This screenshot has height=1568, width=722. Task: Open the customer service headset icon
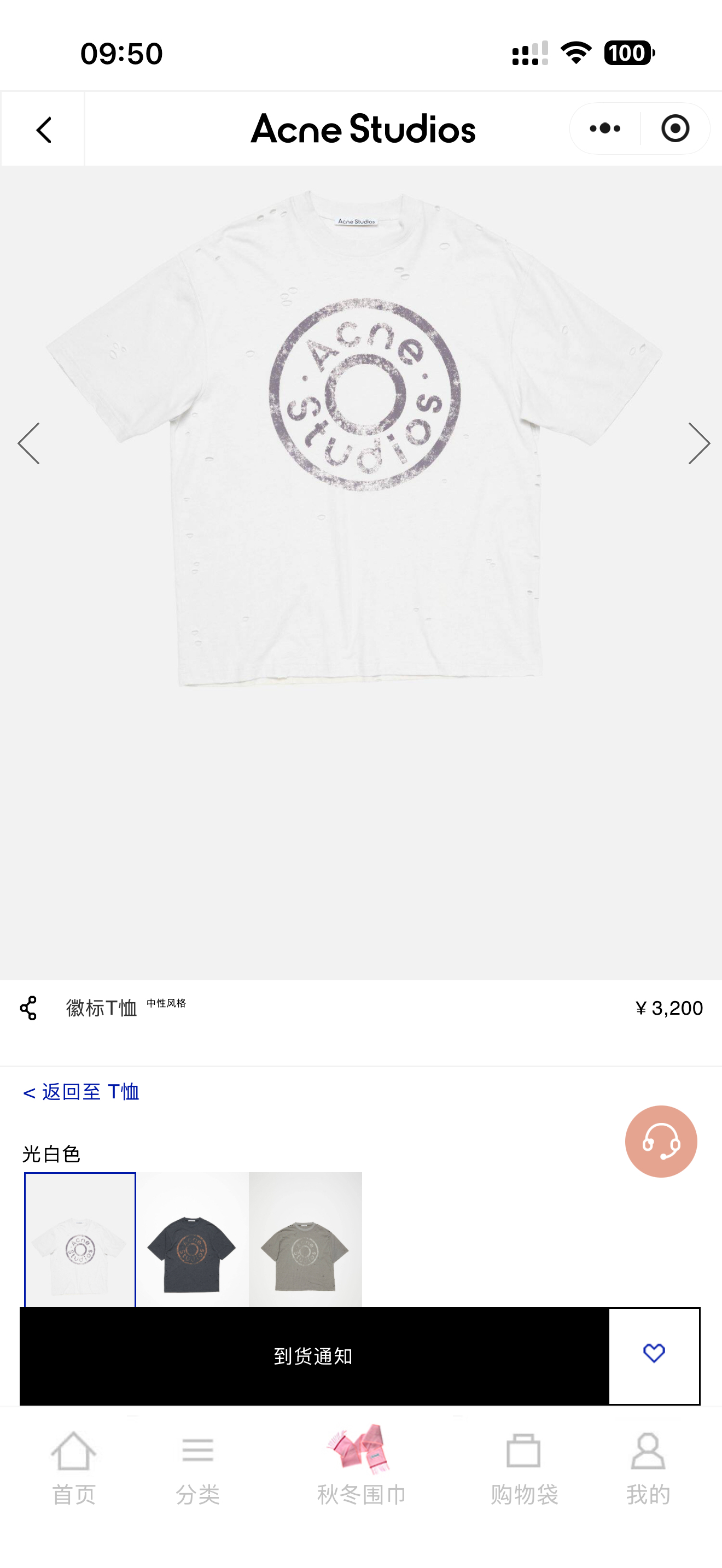point(661,1140)
